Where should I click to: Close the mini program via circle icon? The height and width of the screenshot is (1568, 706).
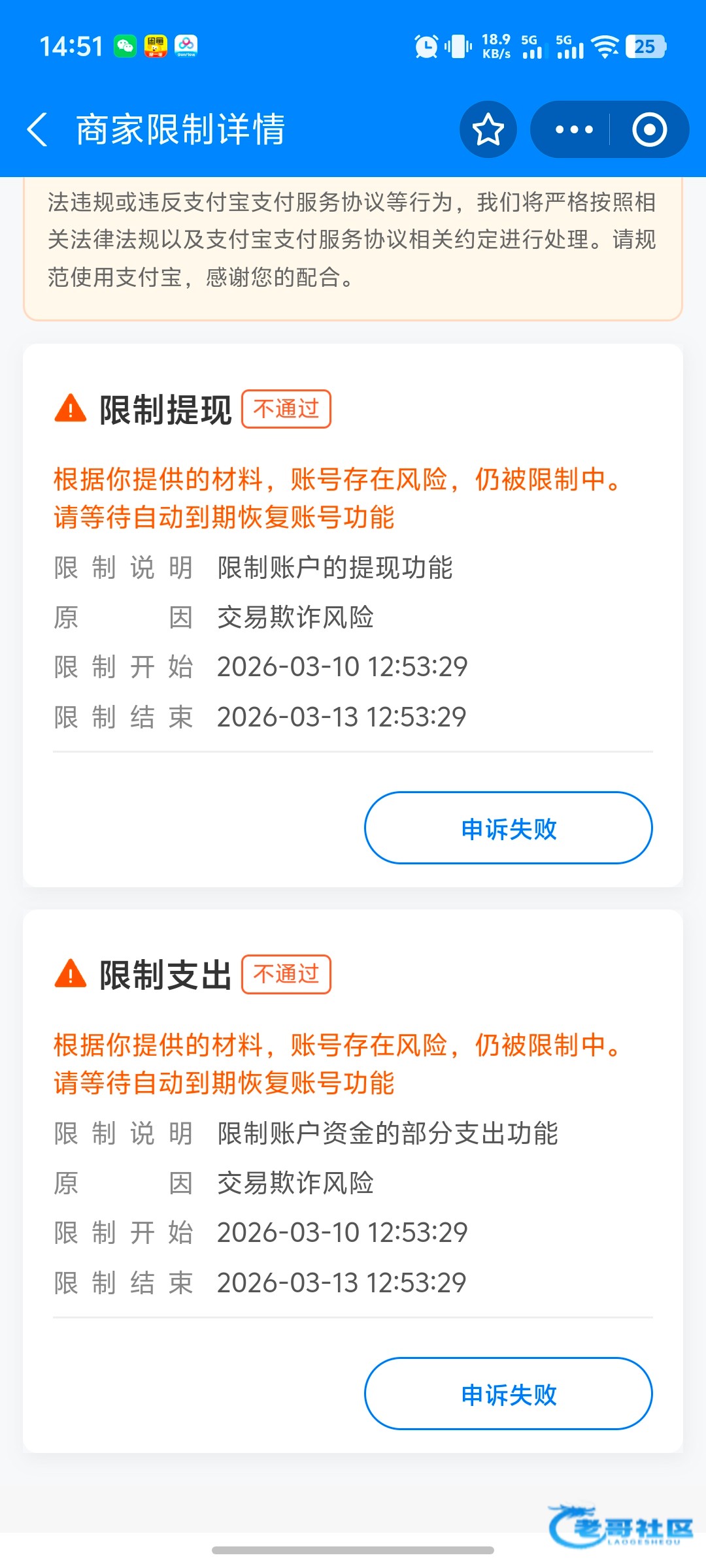[649, 129]
